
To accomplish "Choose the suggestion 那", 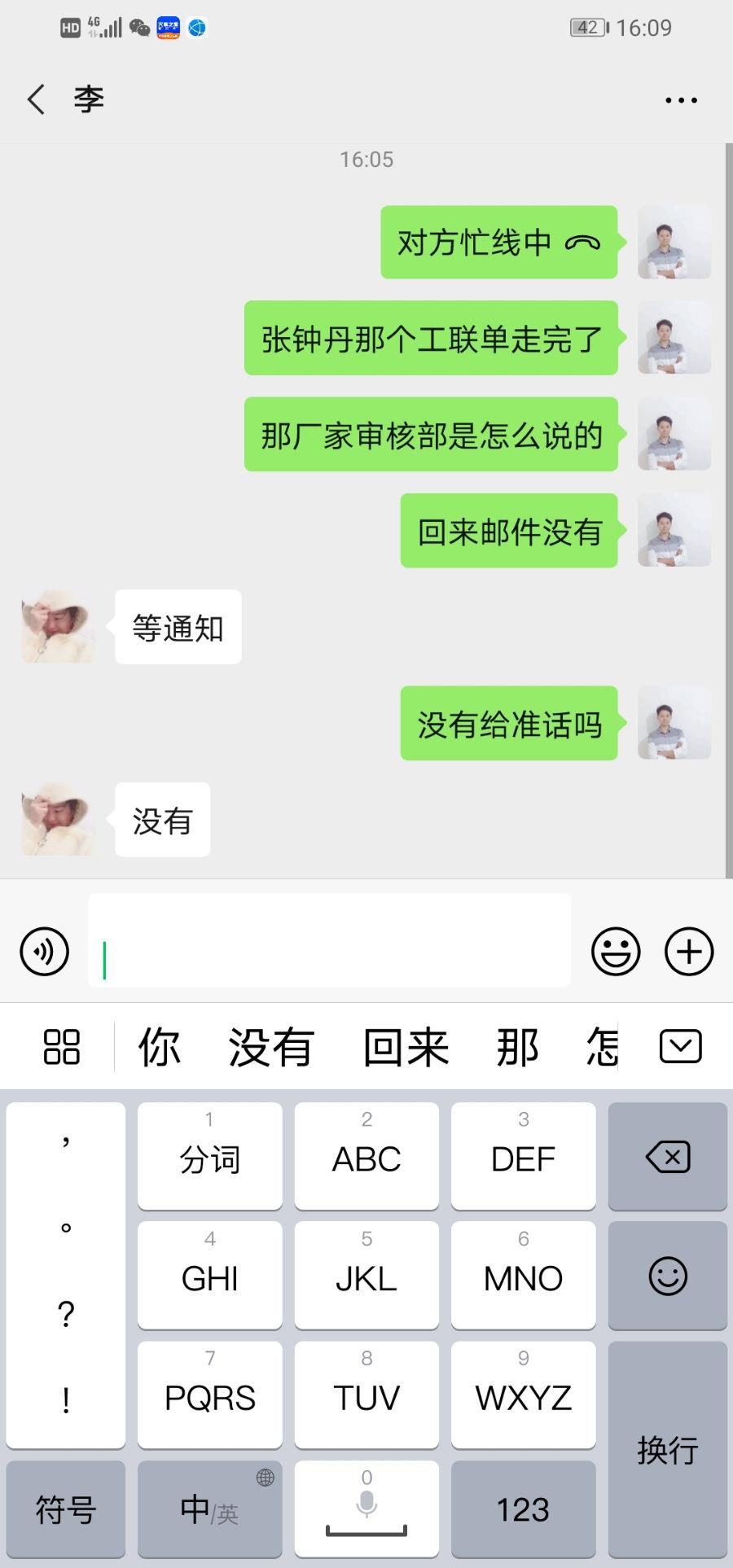I will click(517, 1047).
